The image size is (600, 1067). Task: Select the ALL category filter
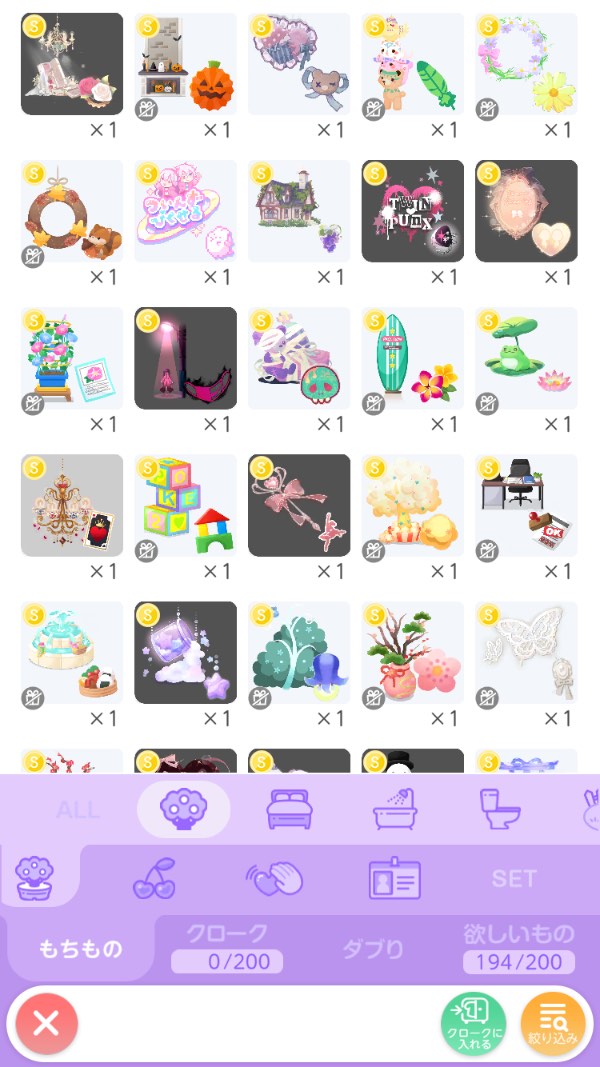(x=78, y=810)
